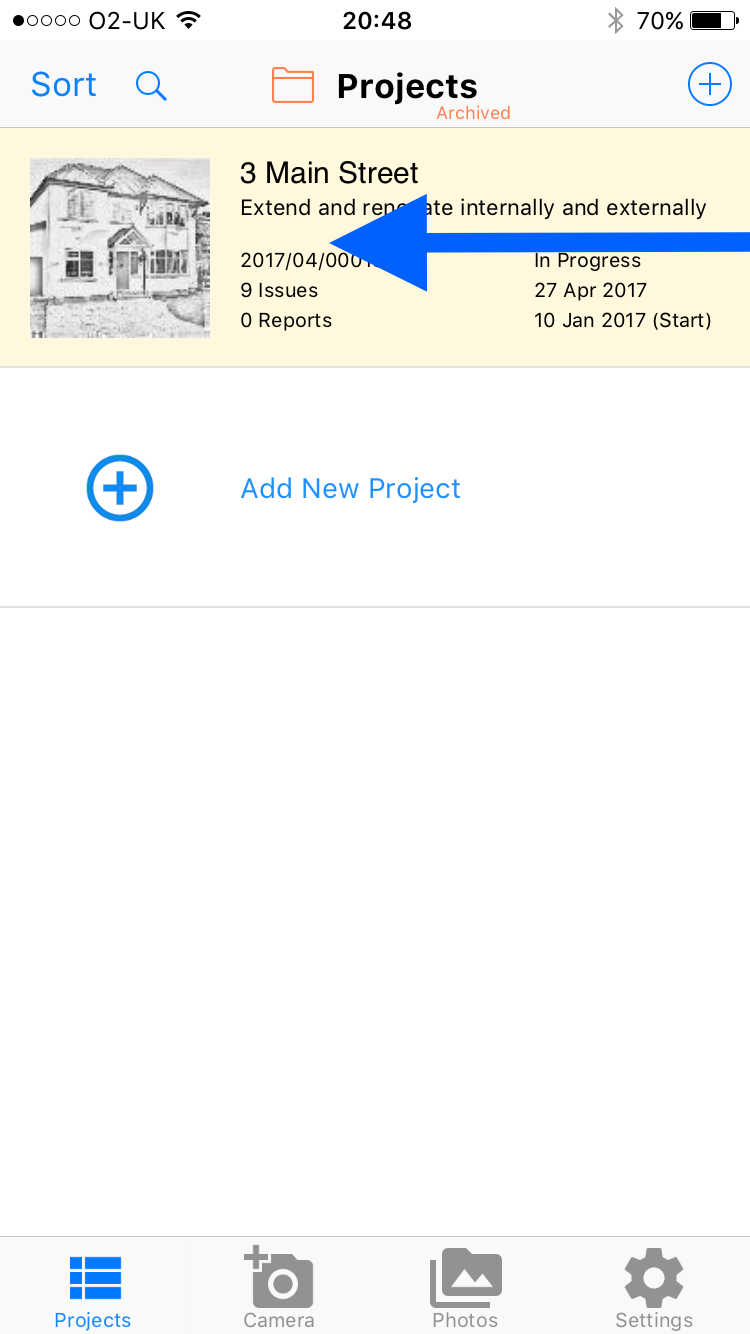The image size is (750, 1334).
Task: Open the Projects folder icon
Action: tap(293, 85)
